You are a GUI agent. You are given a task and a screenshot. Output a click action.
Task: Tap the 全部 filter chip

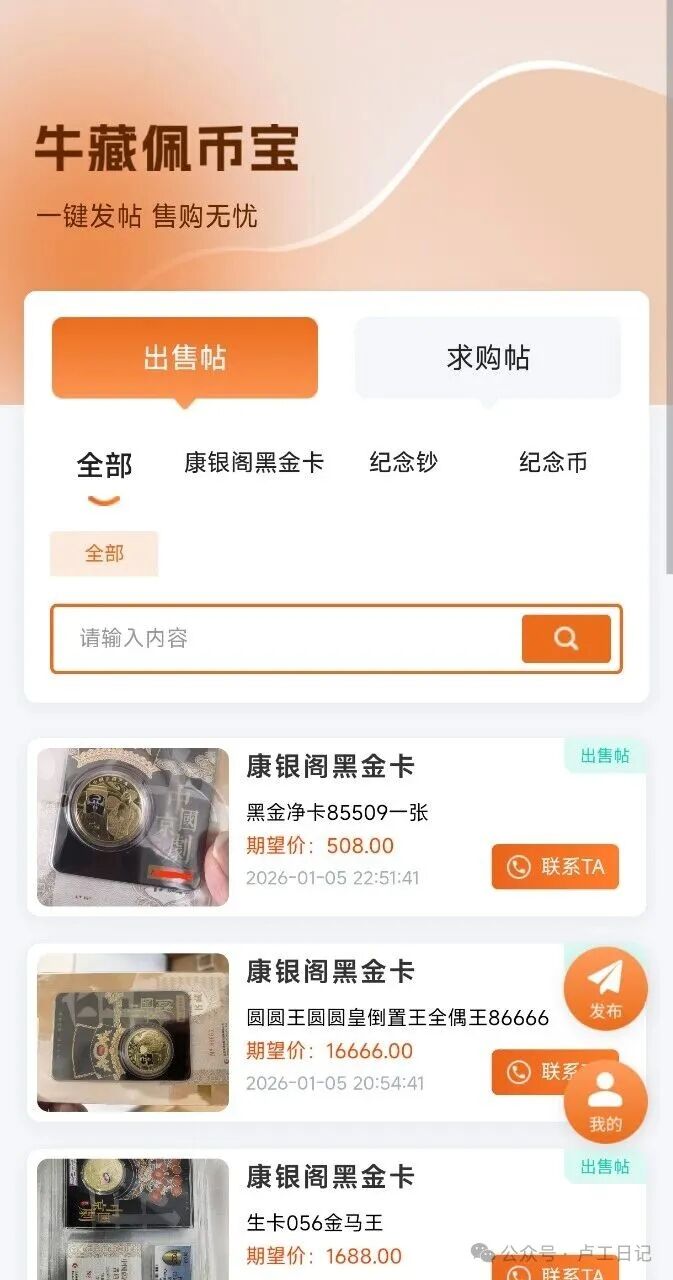tap(104, 553)
